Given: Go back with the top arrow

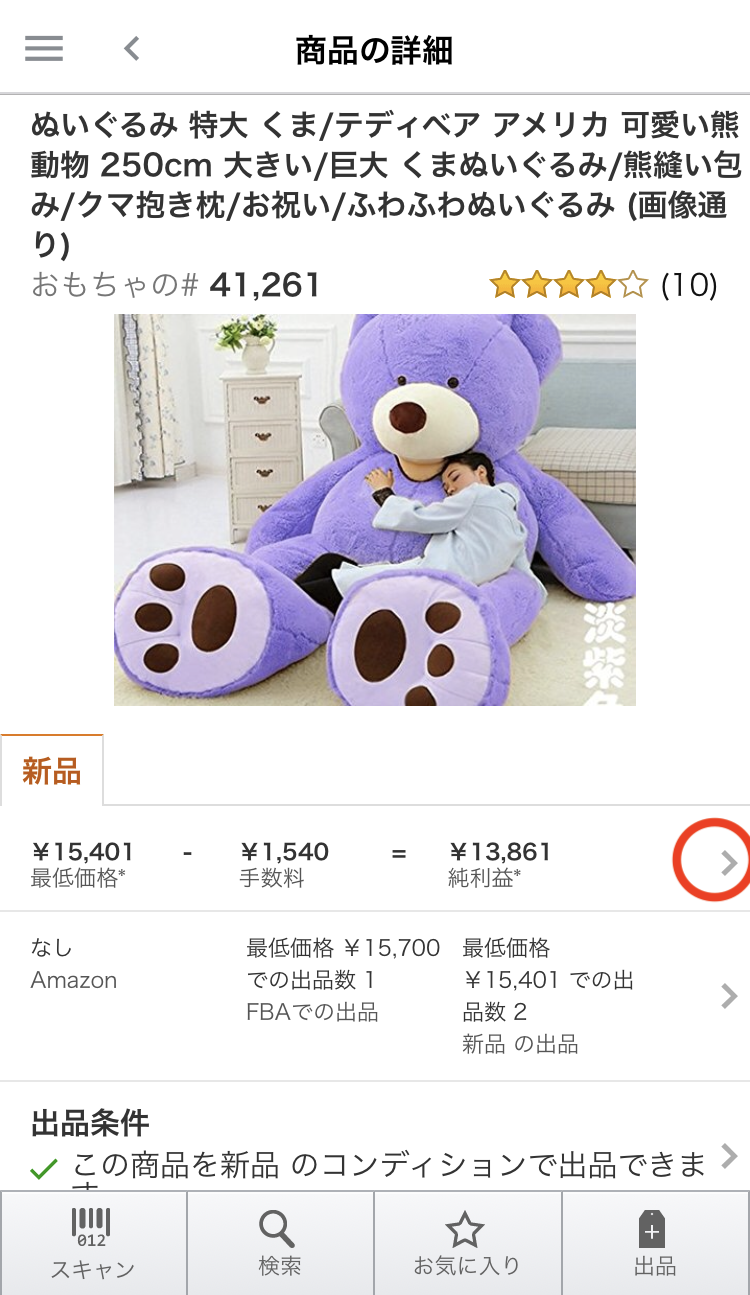Looking at the screenshot, I should click(132, 49).
